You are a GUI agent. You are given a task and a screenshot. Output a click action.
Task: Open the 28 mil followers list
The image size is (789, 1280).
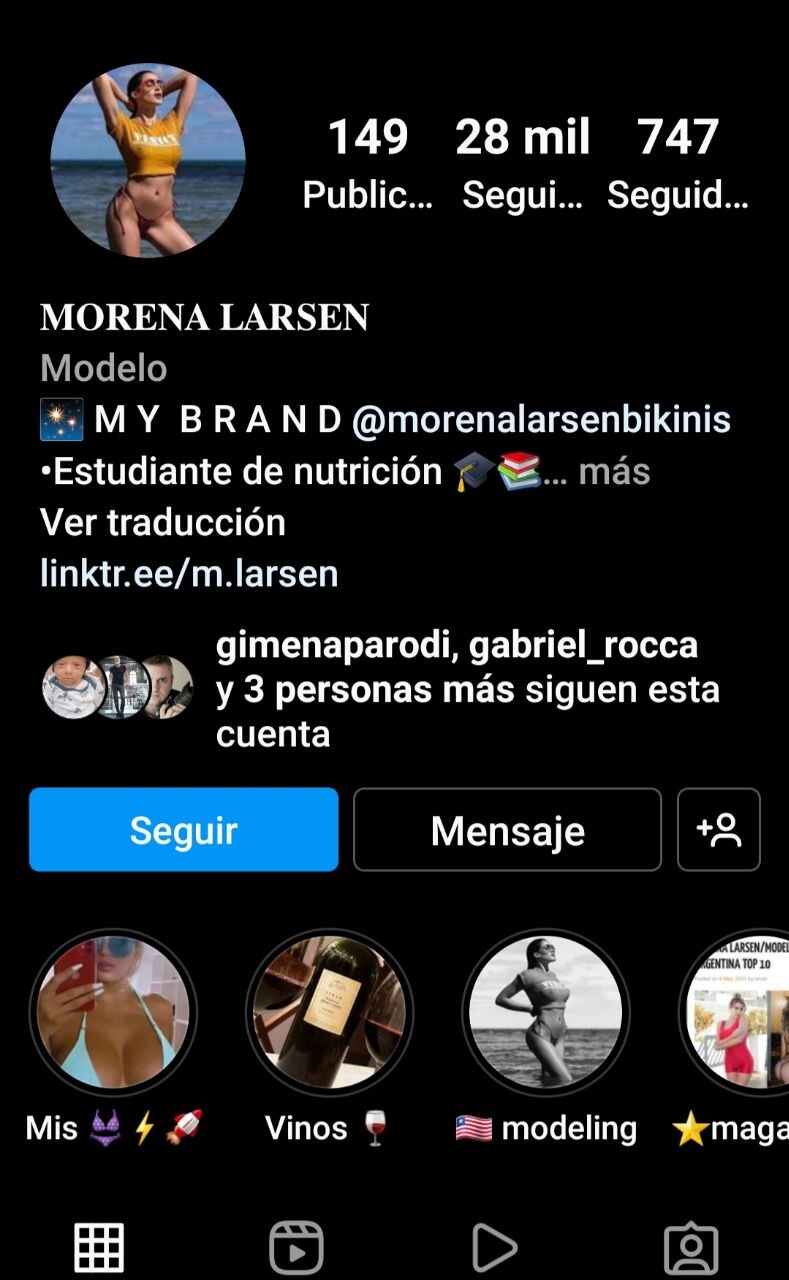coord(522,164)
